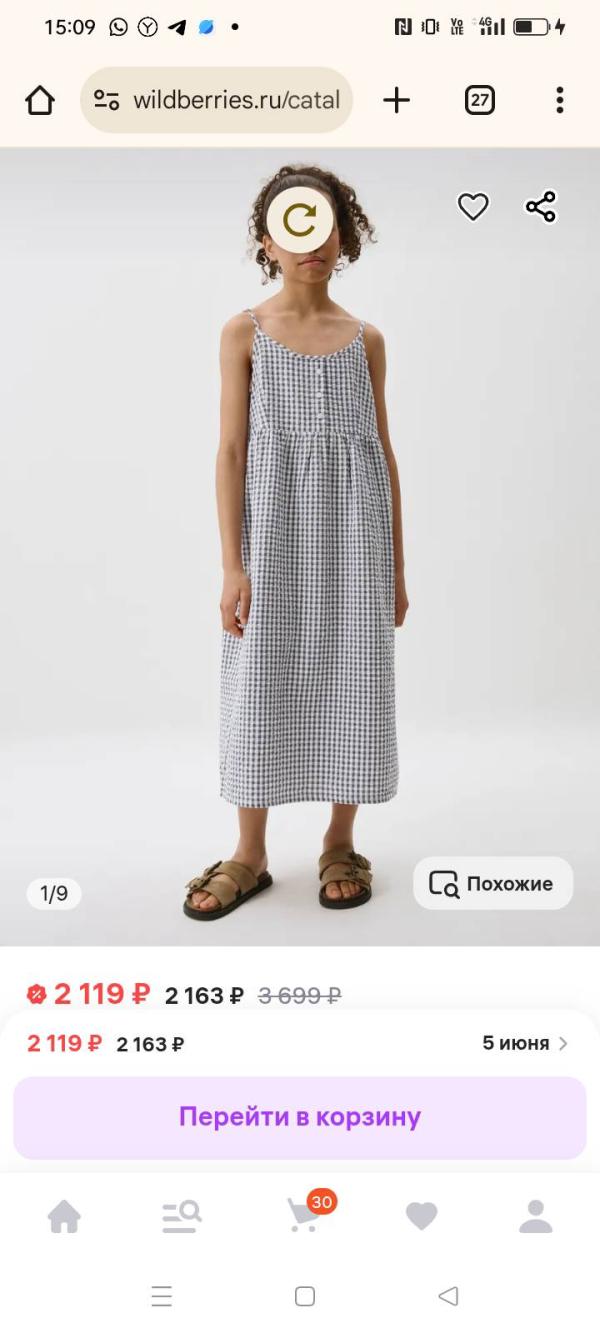The image size is (600, 1332).
Task: Open the tab switcher showing 27 tabs
Action: (x=480, y=100)
